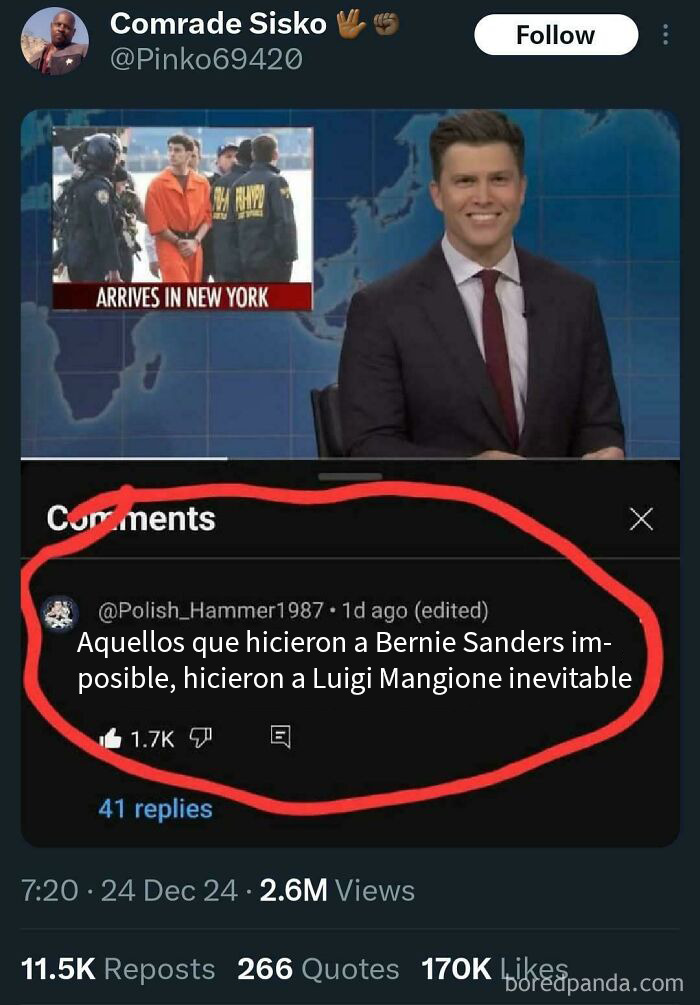
Task: Follow Comrade Sisko
Action: point(555,35)
